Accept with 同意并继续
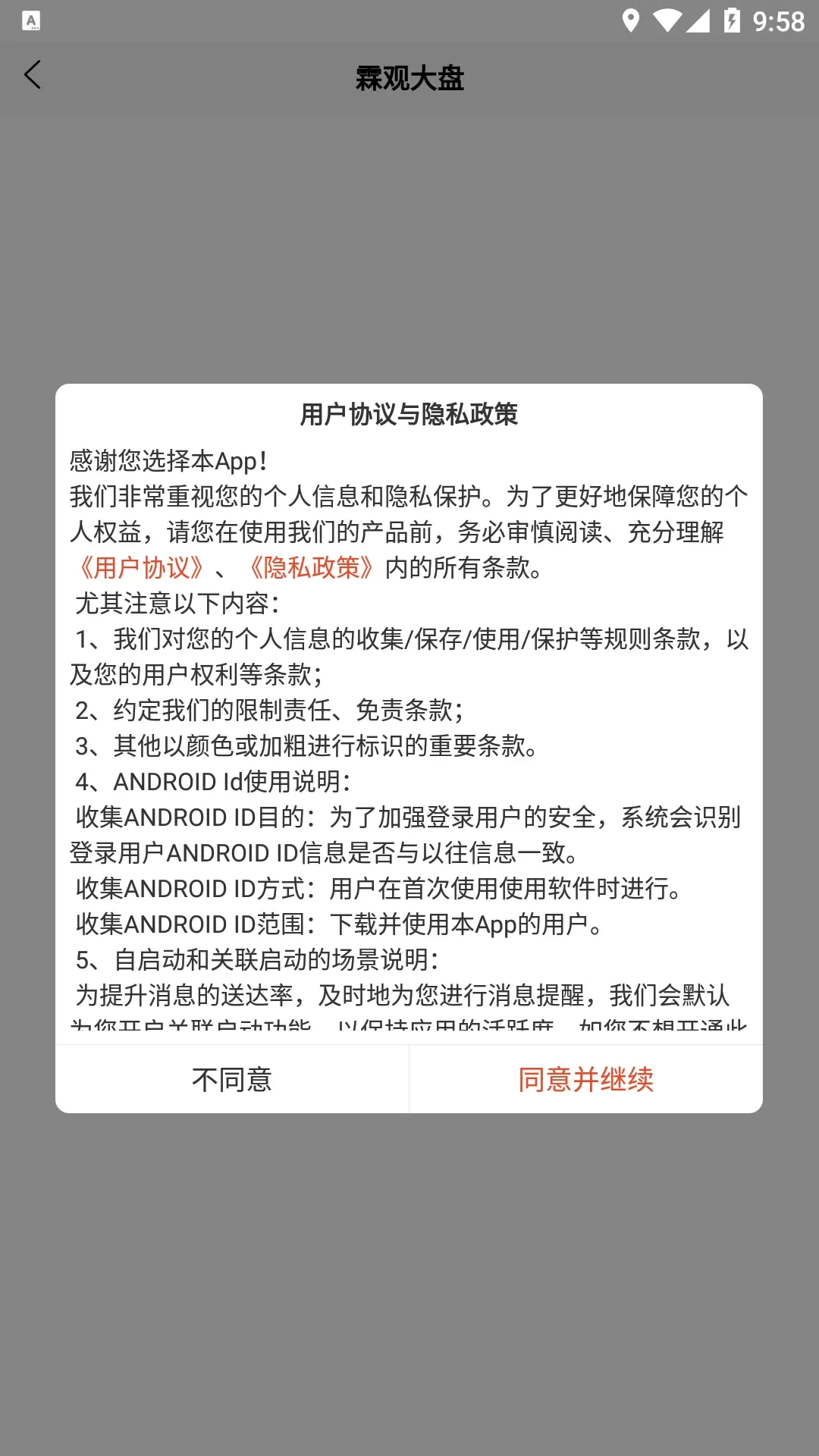Viewport: 819px width, 1456px height. (x=585, y=1079)
